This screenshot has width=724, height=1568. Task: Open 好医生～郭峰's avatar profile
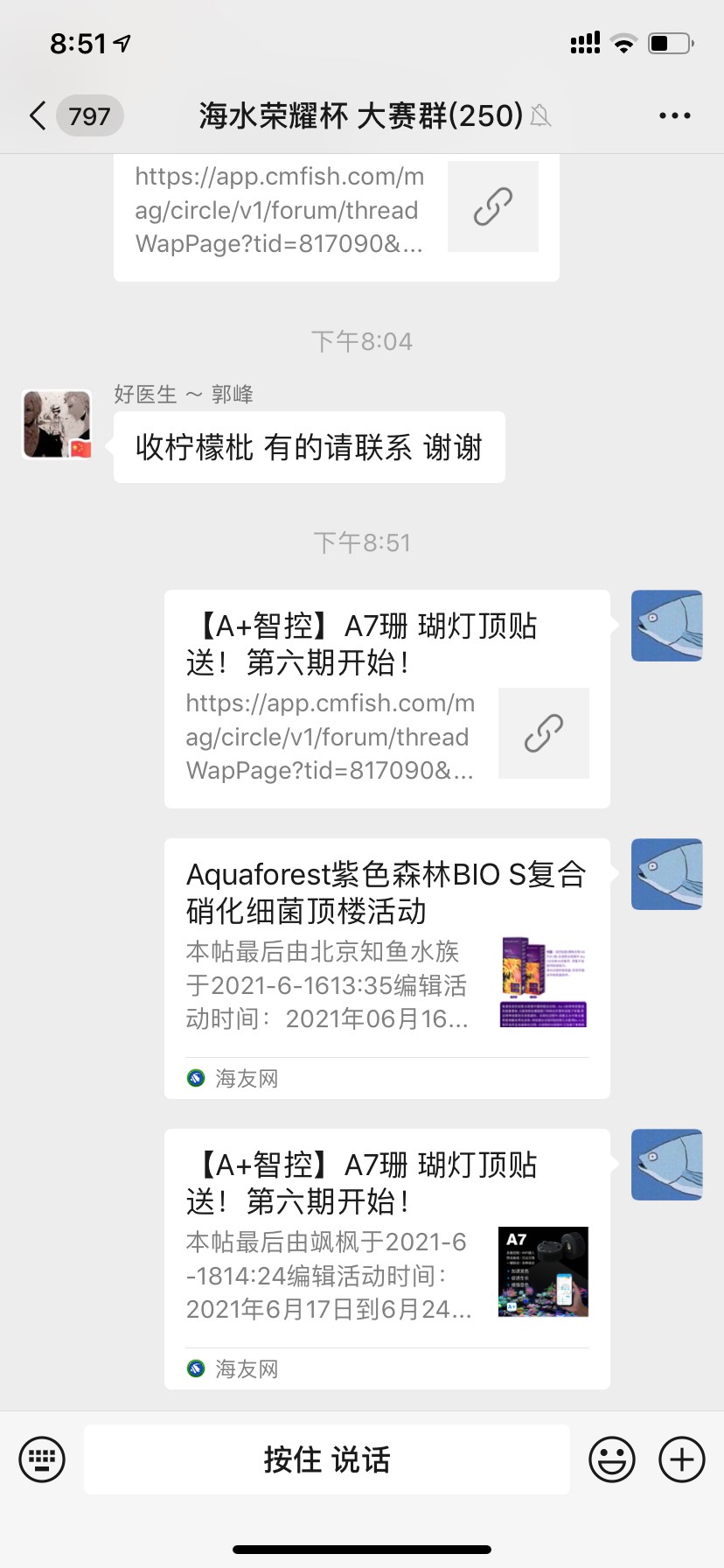coord(57,425)
